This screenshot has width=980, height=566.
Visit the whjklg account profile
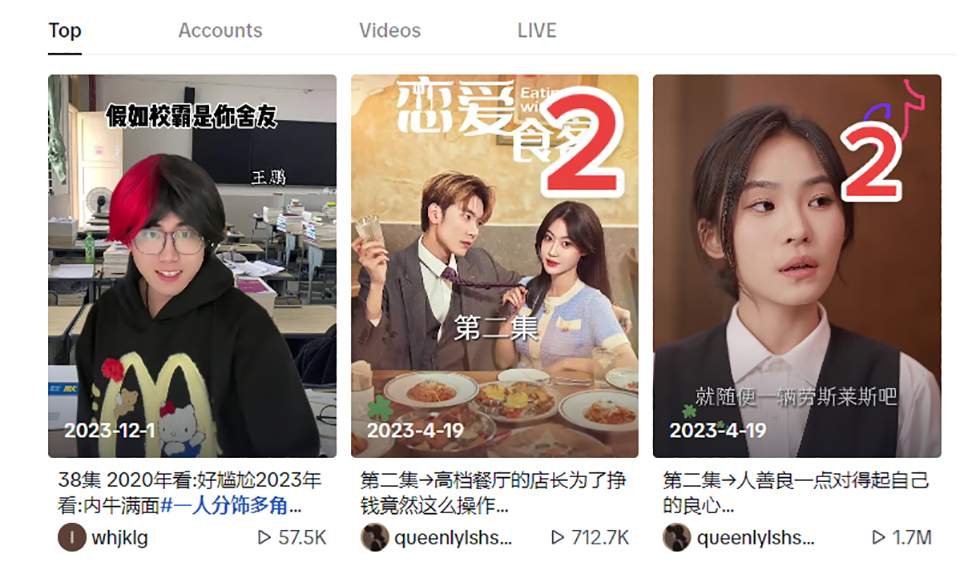(x=118, y=538)
